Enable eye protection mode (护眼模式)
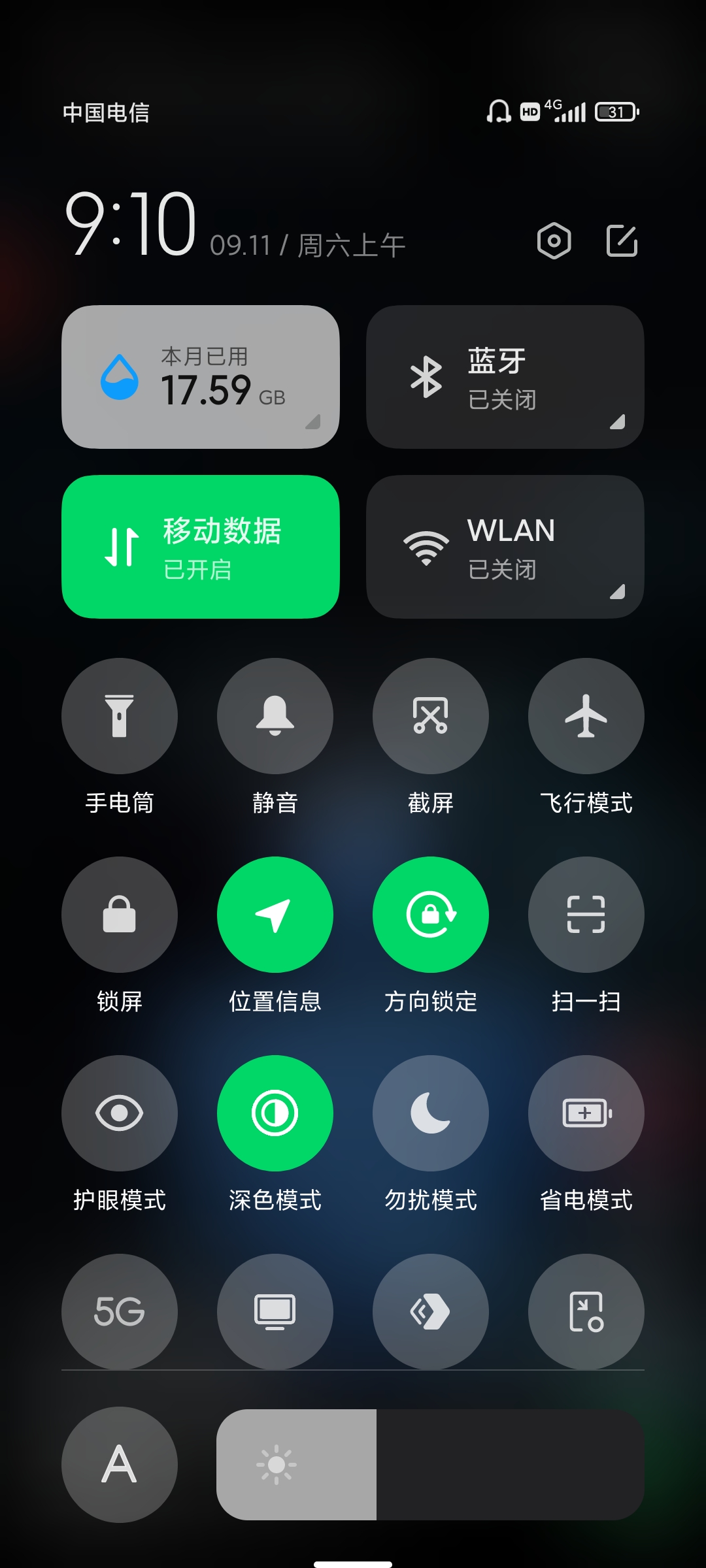The height and width of the screenshot is (1568, 706). point(120,1113)
